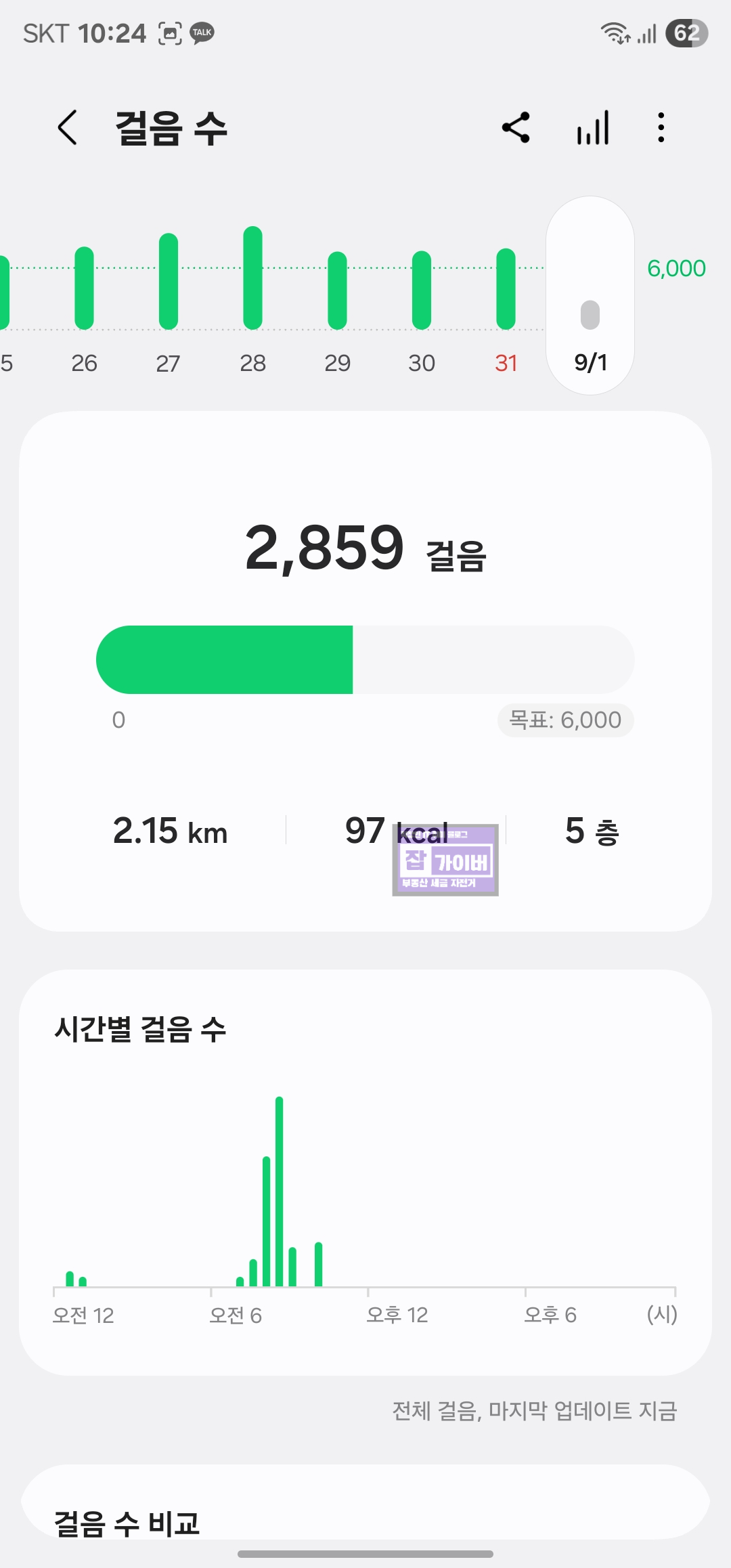The width and height of the screenshot is (731, 1568).
Task: Share the step count
Action: point(516,127)
